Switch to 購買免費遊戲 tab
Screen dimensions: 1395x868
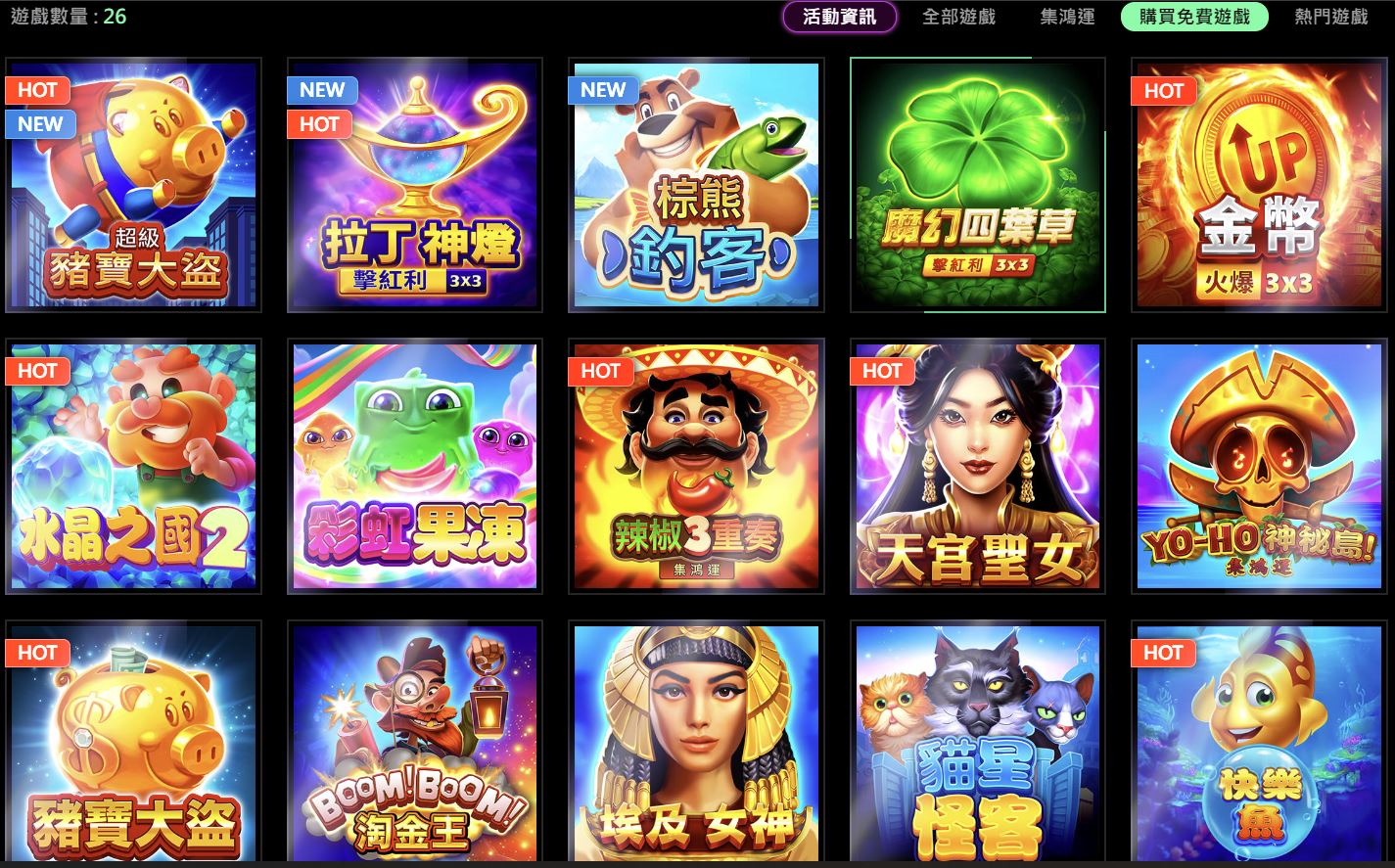(1193, 17)
